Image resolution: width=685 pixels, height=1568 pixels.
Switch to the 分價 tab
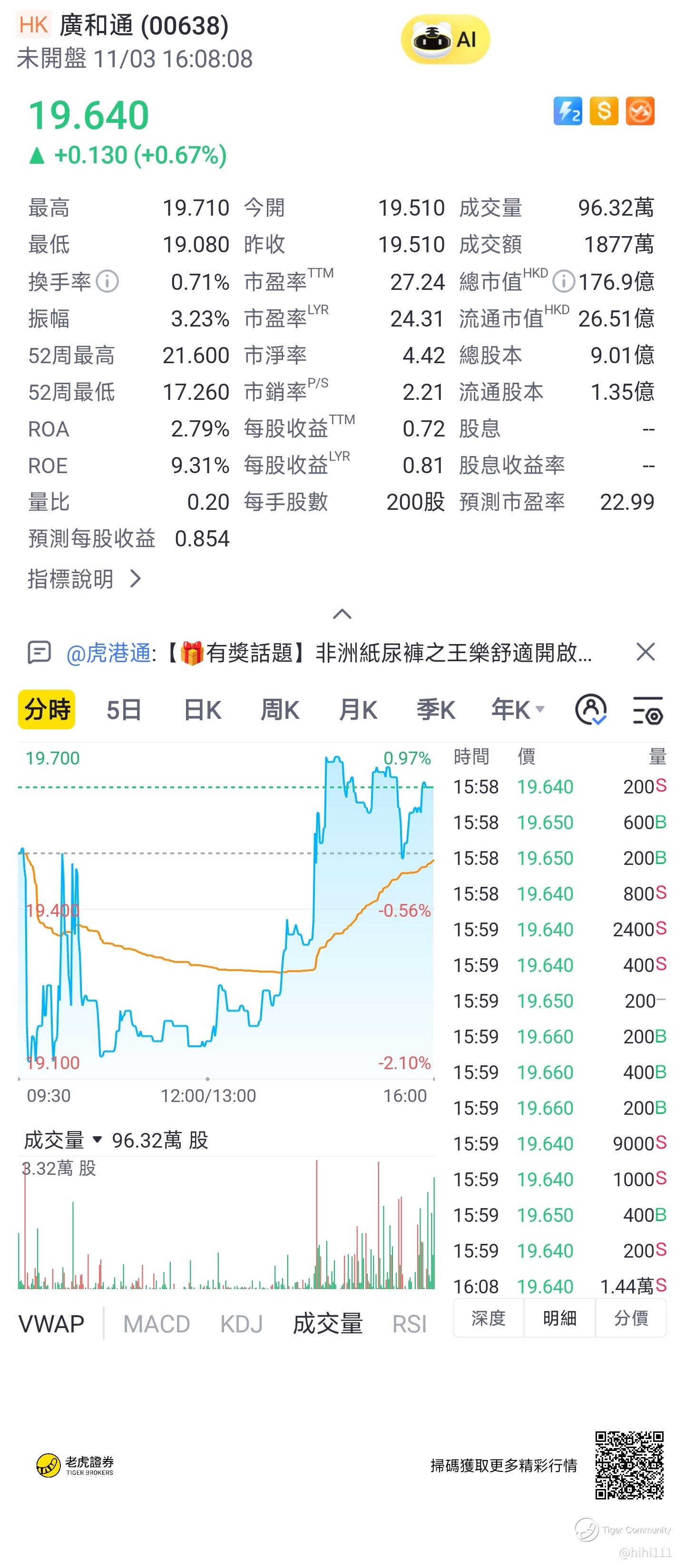tap(631, 1319)
